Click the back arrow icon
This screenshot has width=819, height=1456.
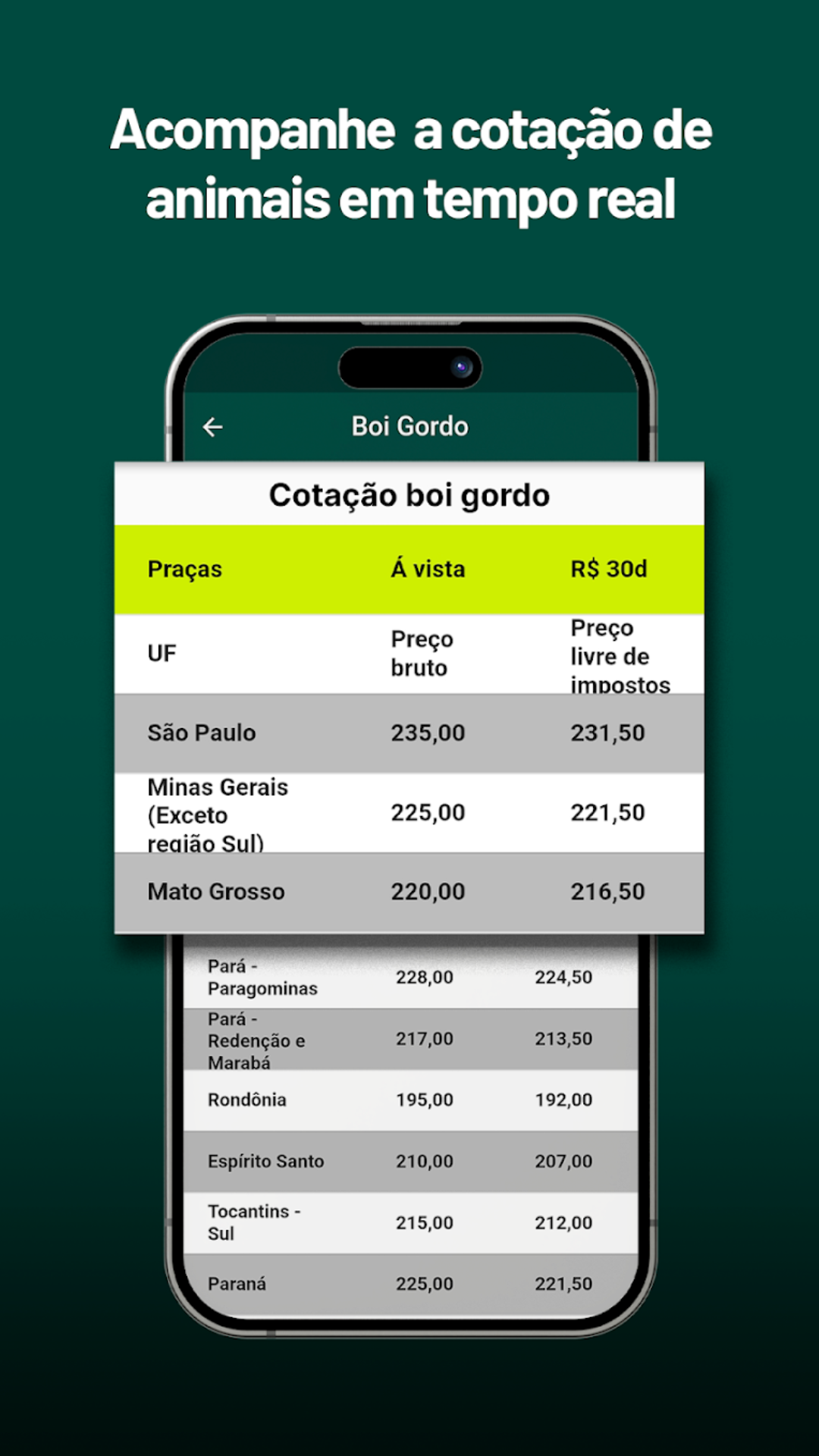215,426
